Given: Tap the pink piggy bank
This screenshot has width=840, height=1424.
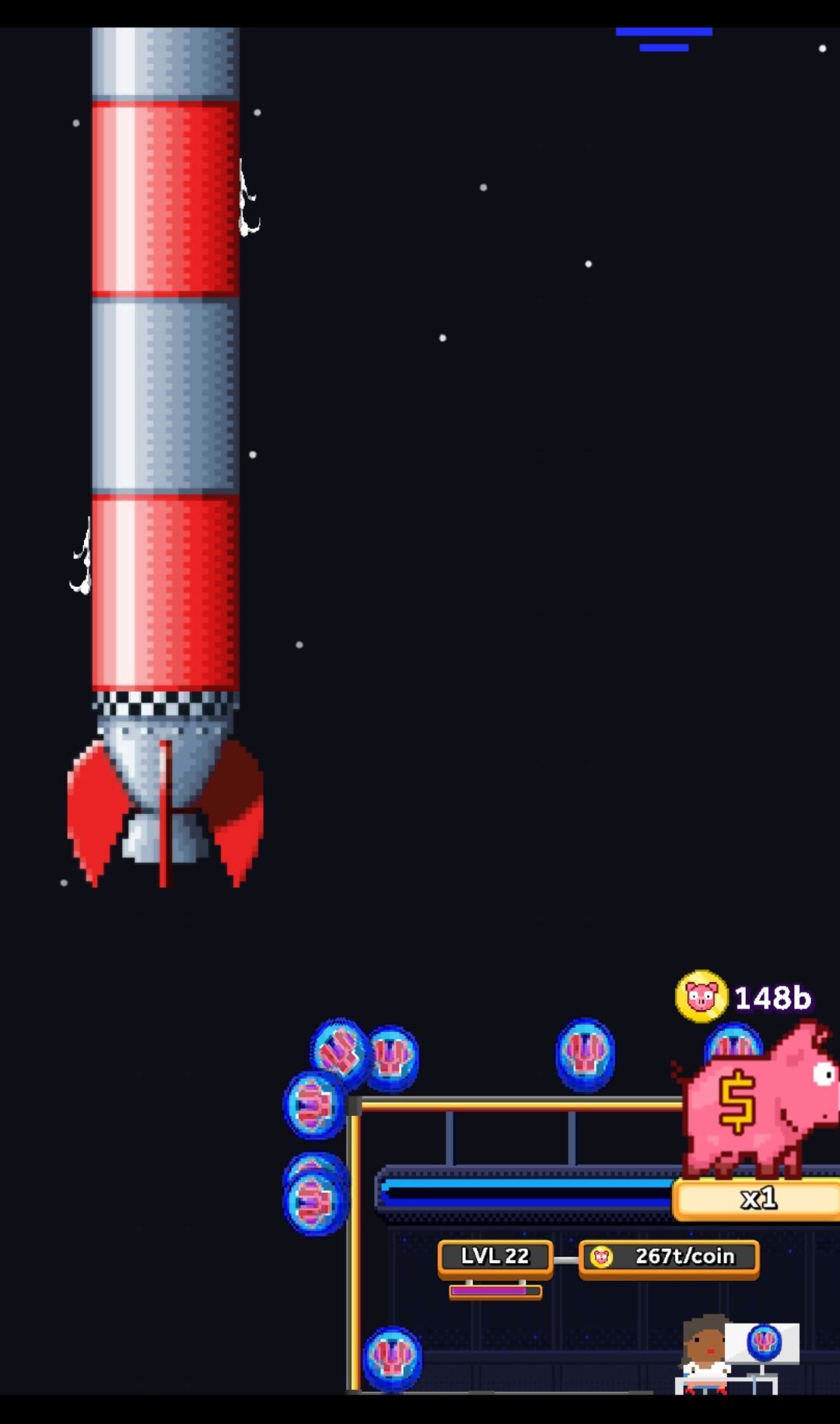Looking at the screenshot, I should 758,1100.
